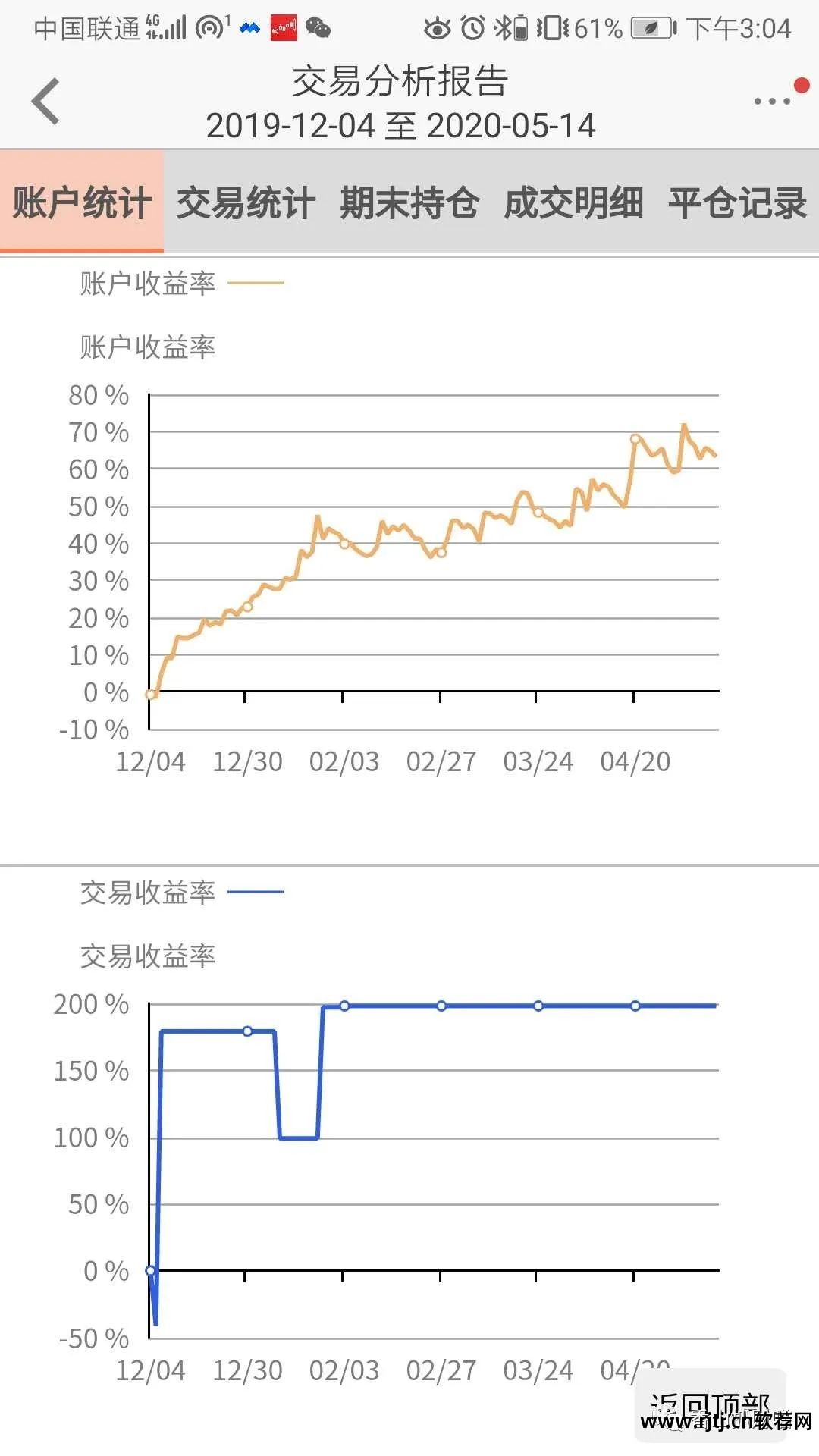
Task: Go back using the top-left arrow
Action: click(x=45, y=101)
